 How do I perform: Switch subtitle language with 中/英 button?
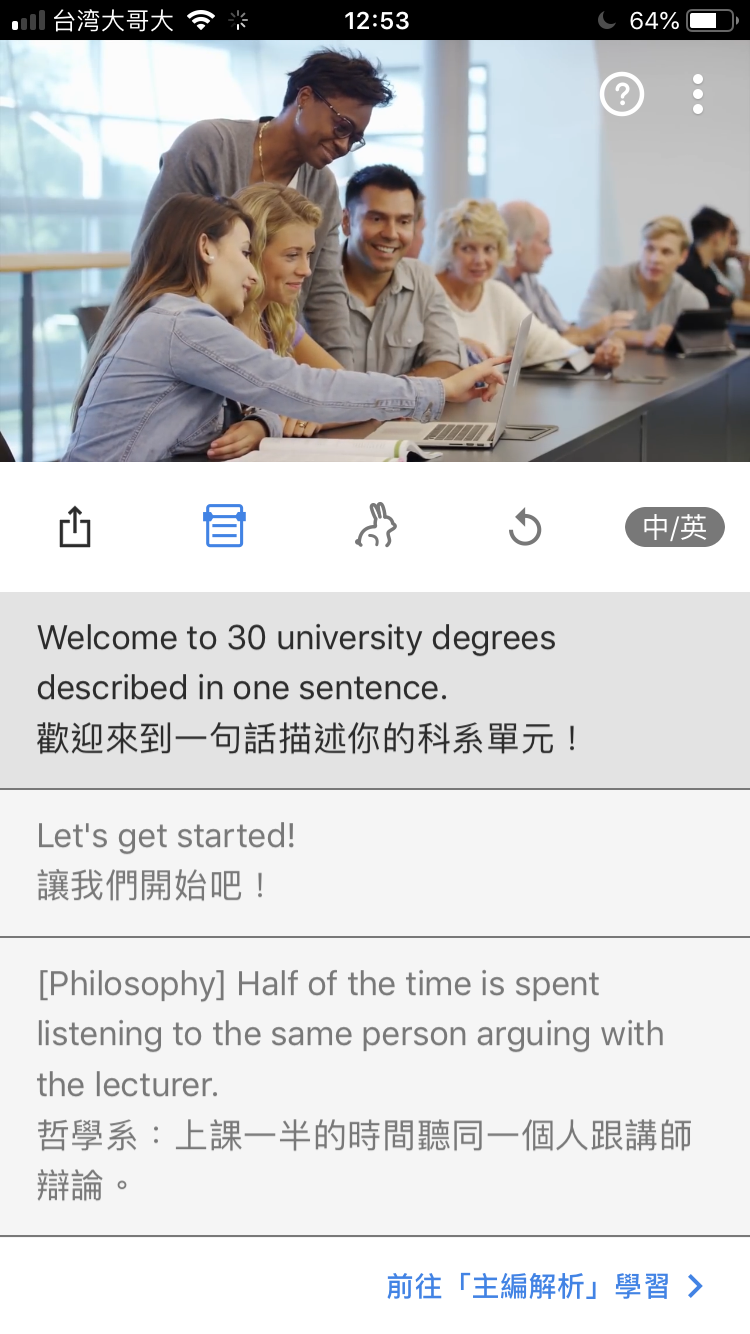(674, 527)
